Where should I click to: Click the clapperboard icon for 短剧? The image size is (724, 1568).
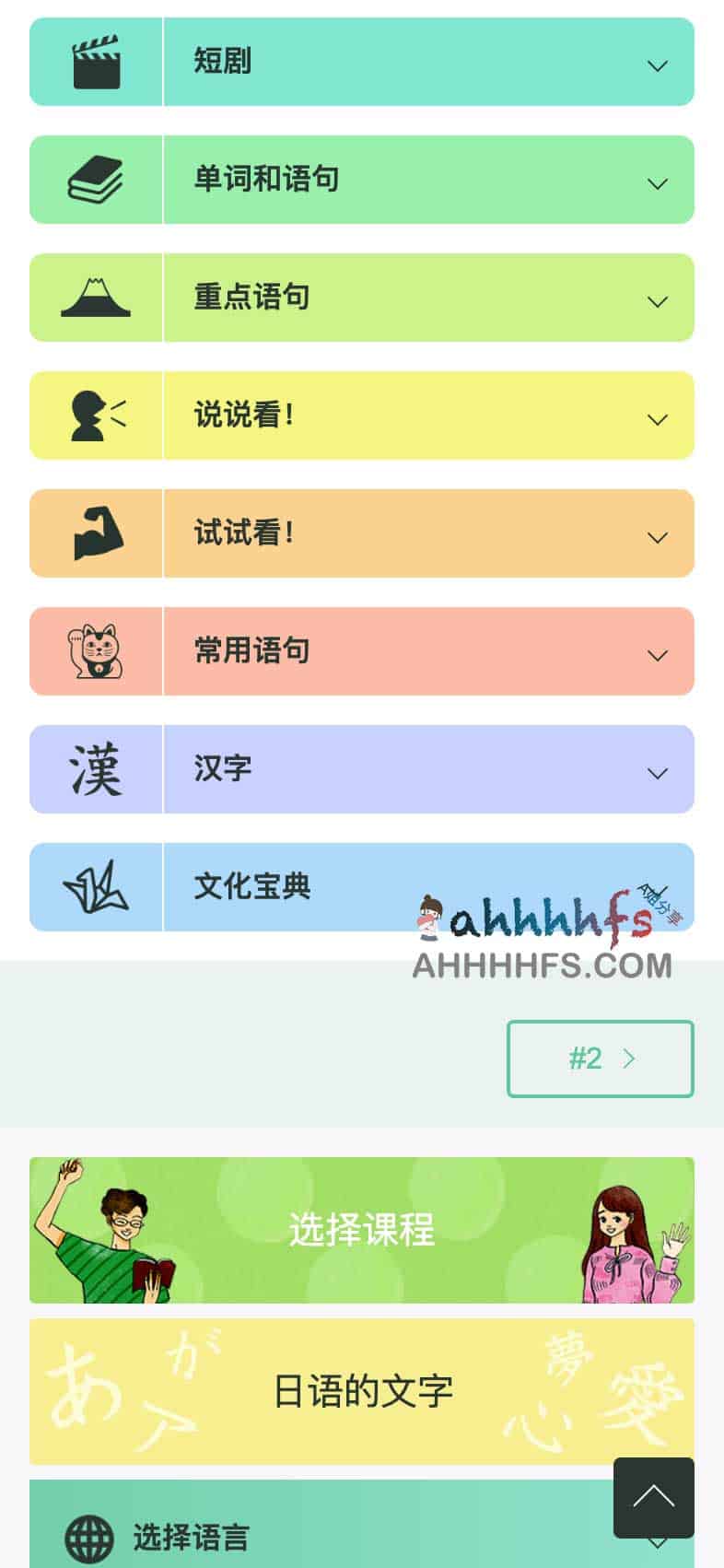pyautogui.click(x=97, y=61)
